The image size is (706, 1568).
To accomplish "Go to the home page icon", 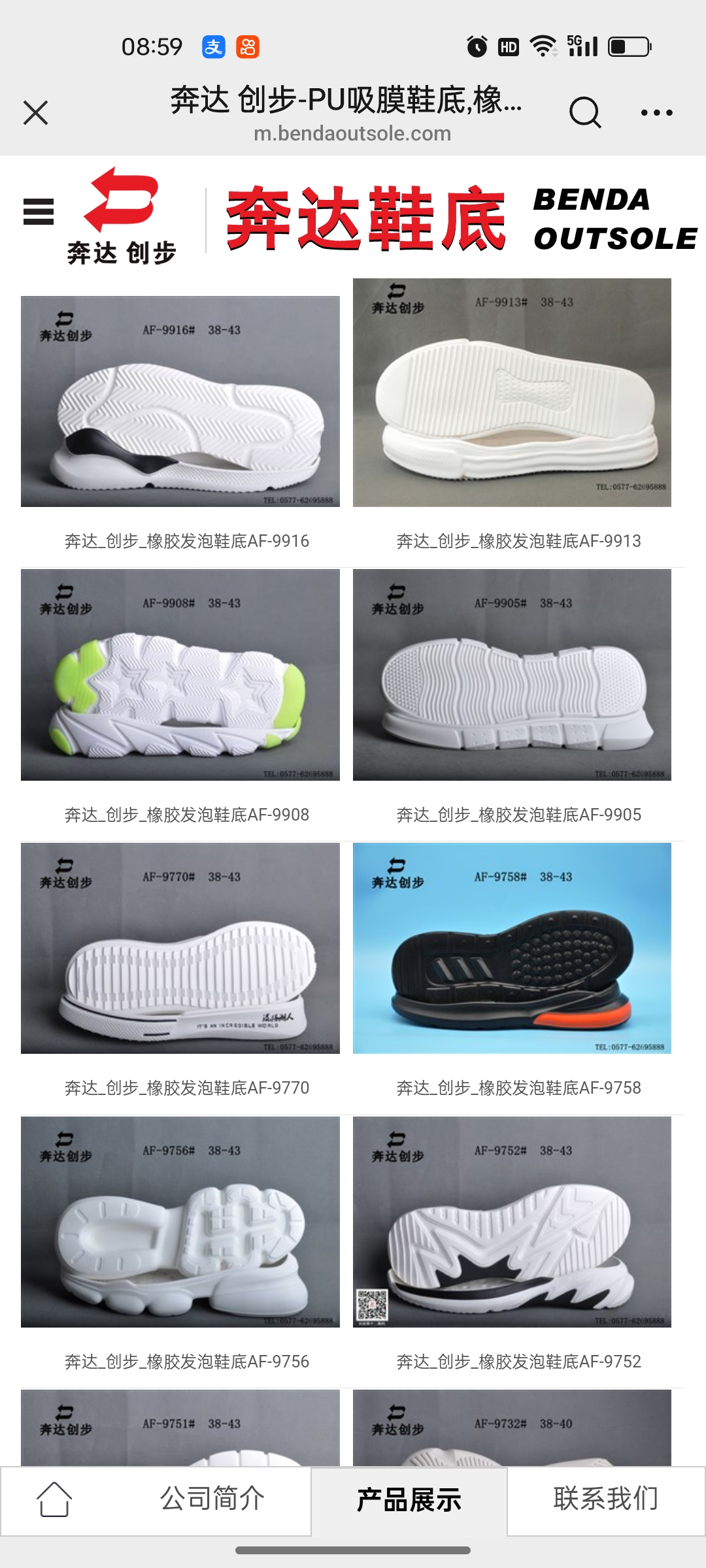I will pos(54,1499).
